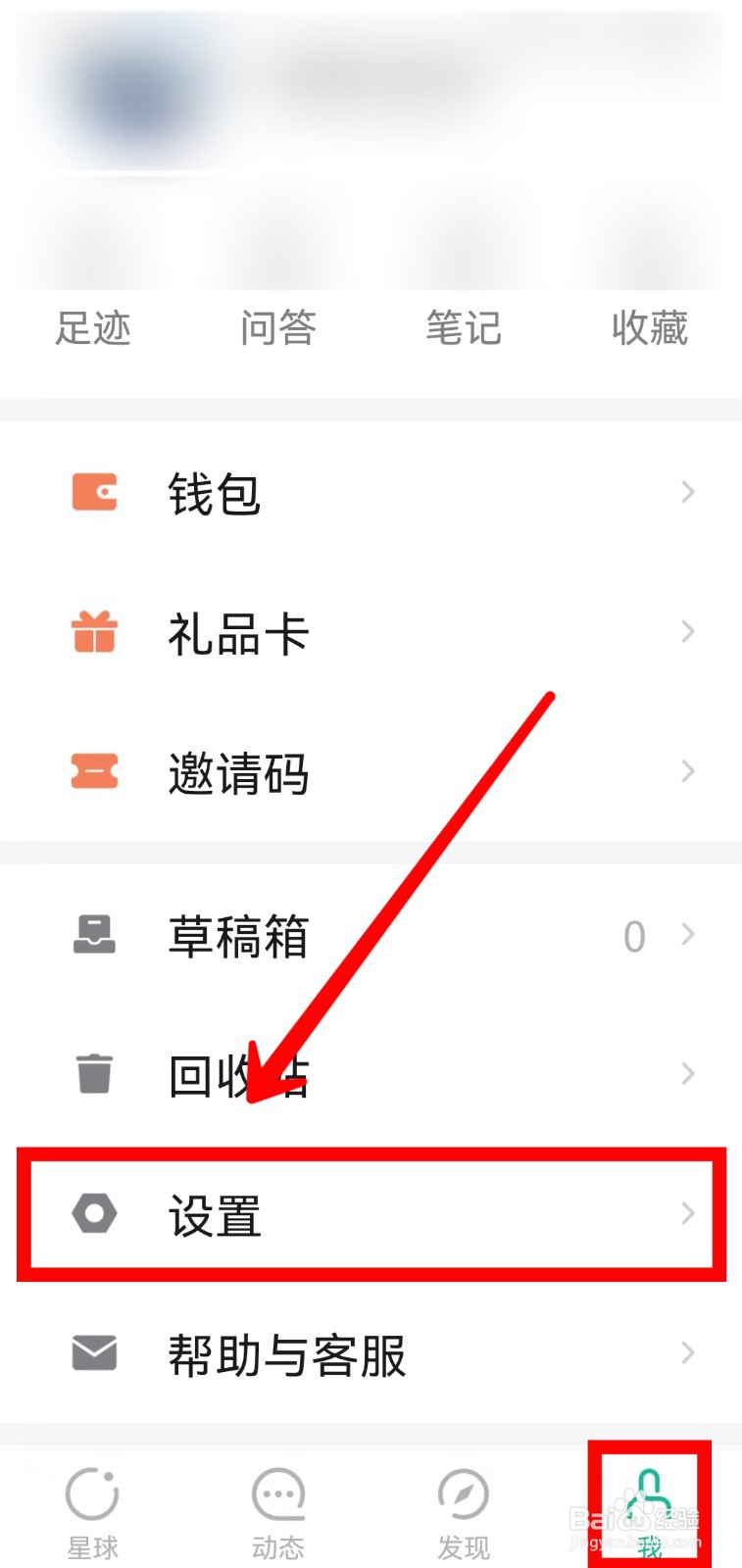The height and width of the screenshot is (1568, 742).
Task: Open 设置 using its right arrow
Action: pyautogui.click(x=686, y=1213)
